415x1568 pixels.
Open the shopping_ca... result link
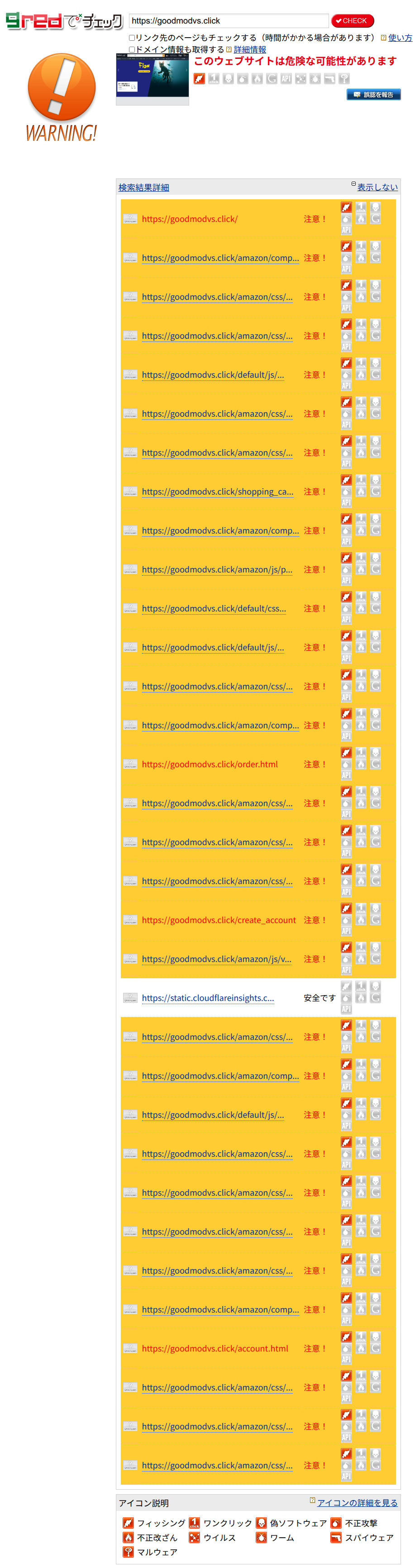pyautogui.click(x=217, y=491)
